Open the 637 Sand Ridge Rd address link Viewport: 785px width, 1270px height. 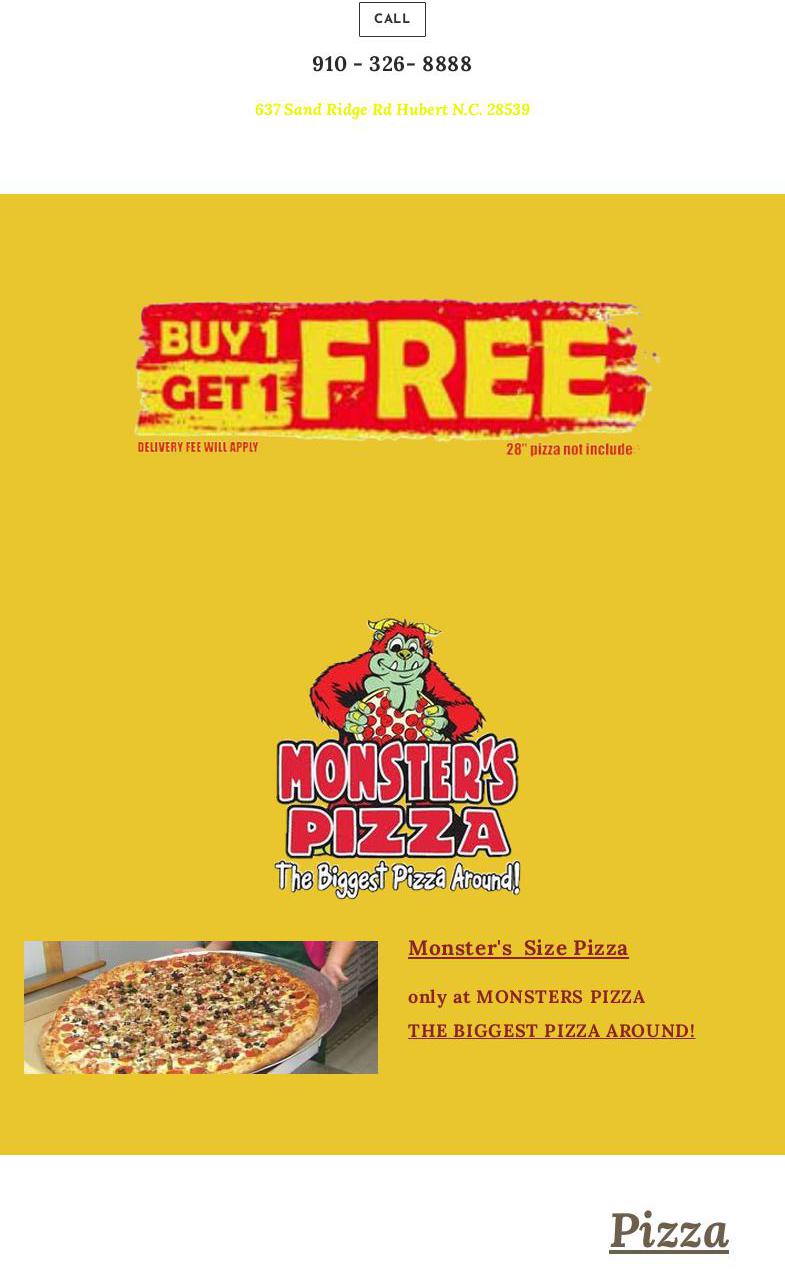pyautogui.click(x=392, y=109)
